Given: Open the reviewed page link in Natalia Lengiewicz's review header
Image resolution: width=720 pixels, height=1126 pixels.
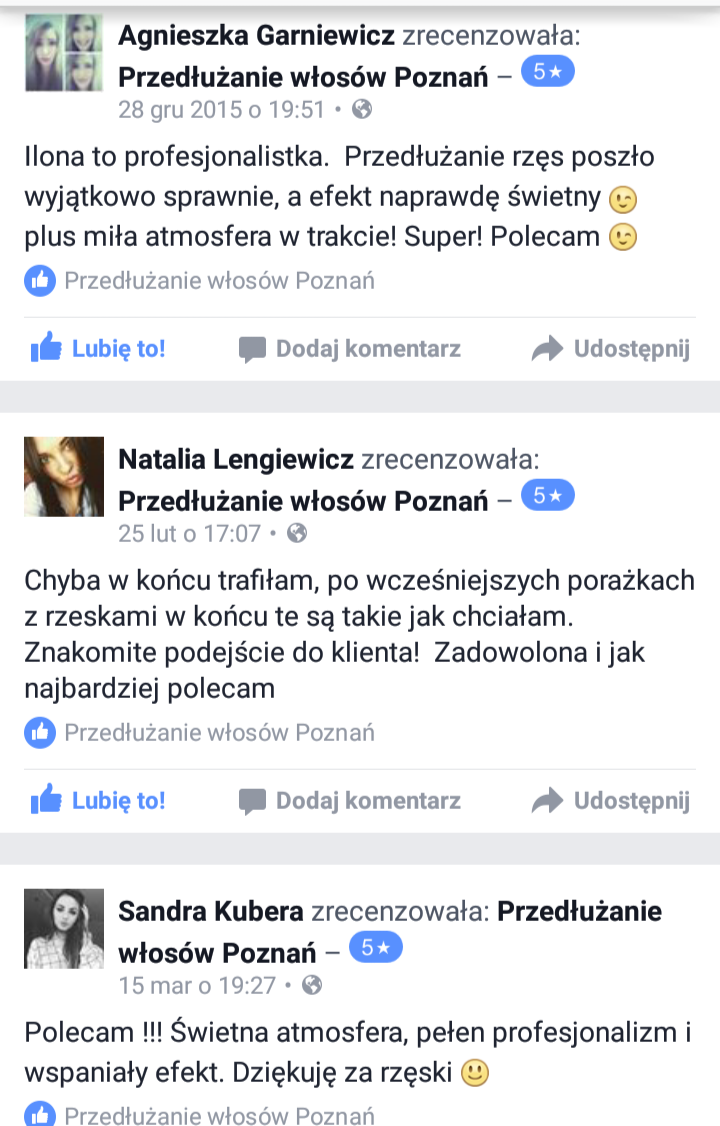Looking at the screenshot, I should tap(304, 500).
